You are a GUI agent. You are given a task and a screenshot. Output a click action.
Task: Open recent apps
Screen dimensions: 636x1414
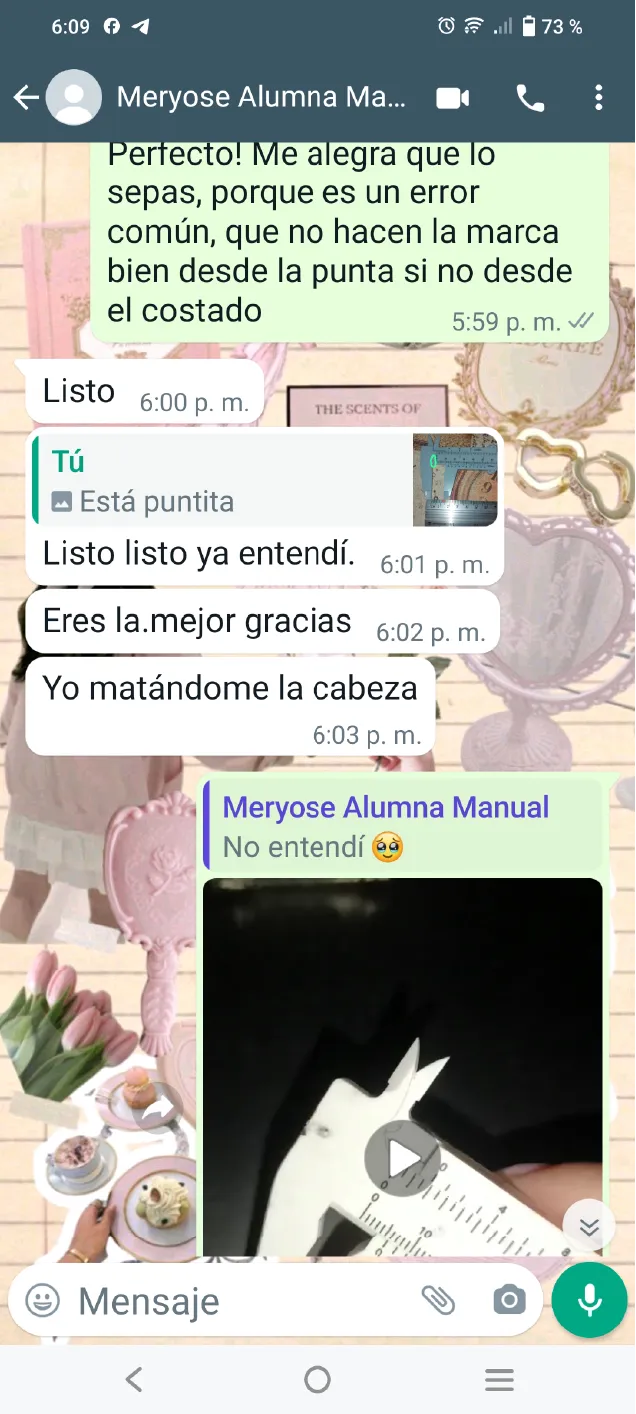pyautogui.click(x=499, y=1381)
